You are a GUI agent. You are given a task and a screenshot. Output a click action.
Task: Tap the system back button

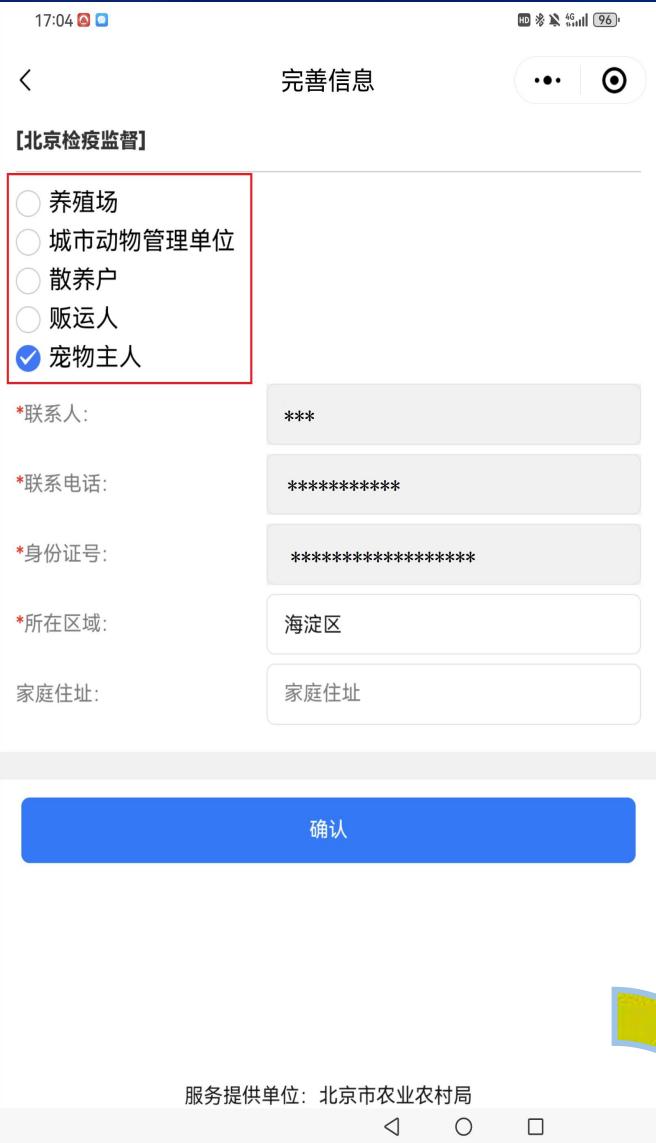tap(392, 1126)
